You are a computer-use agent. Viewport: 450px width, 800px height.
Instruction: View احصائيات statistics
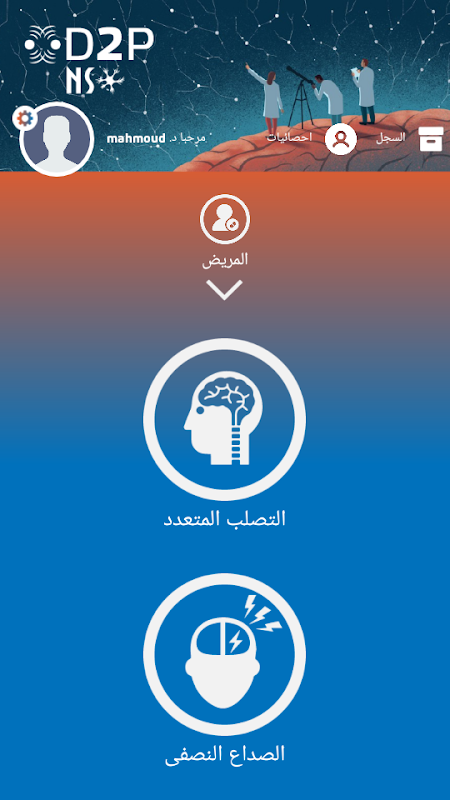tap(289, 137)
